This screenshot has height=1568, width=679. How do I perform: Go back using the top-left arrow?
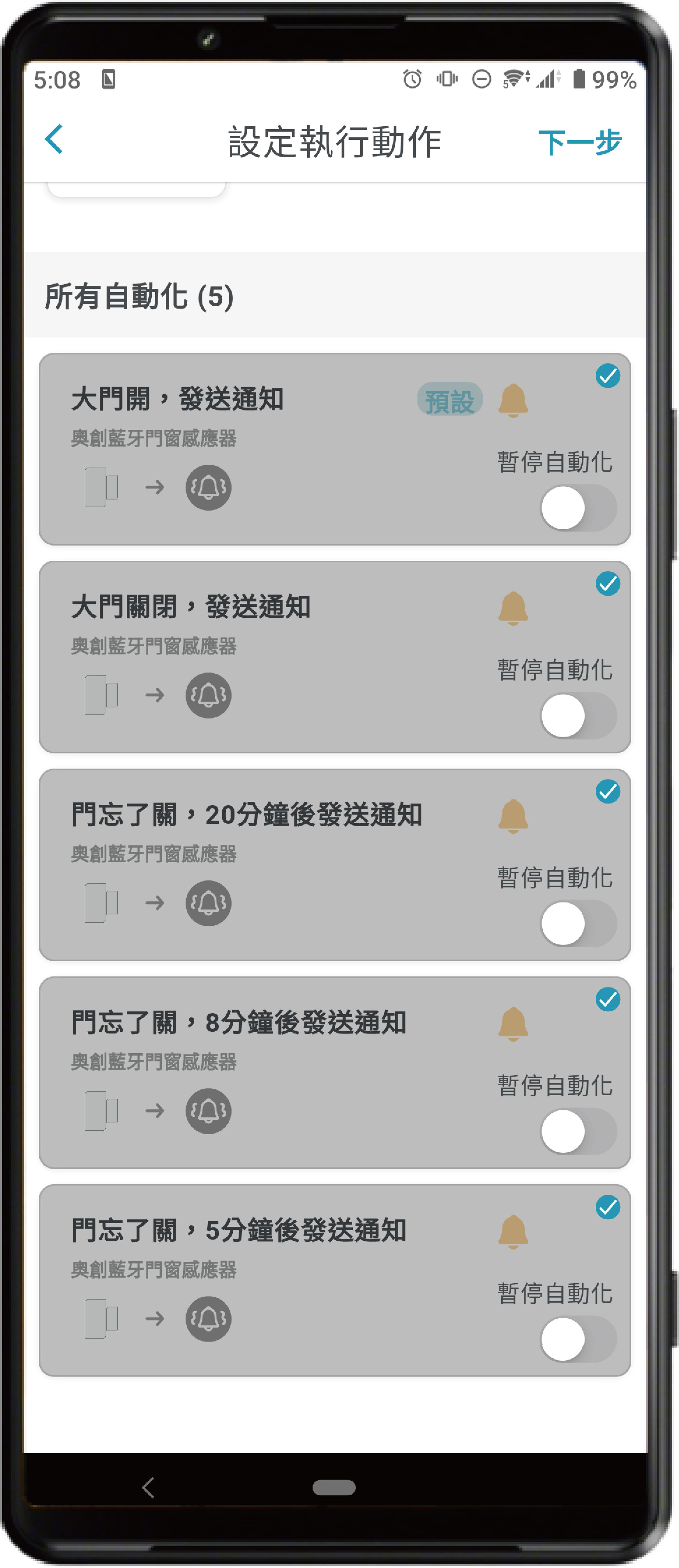pos(54,139)
